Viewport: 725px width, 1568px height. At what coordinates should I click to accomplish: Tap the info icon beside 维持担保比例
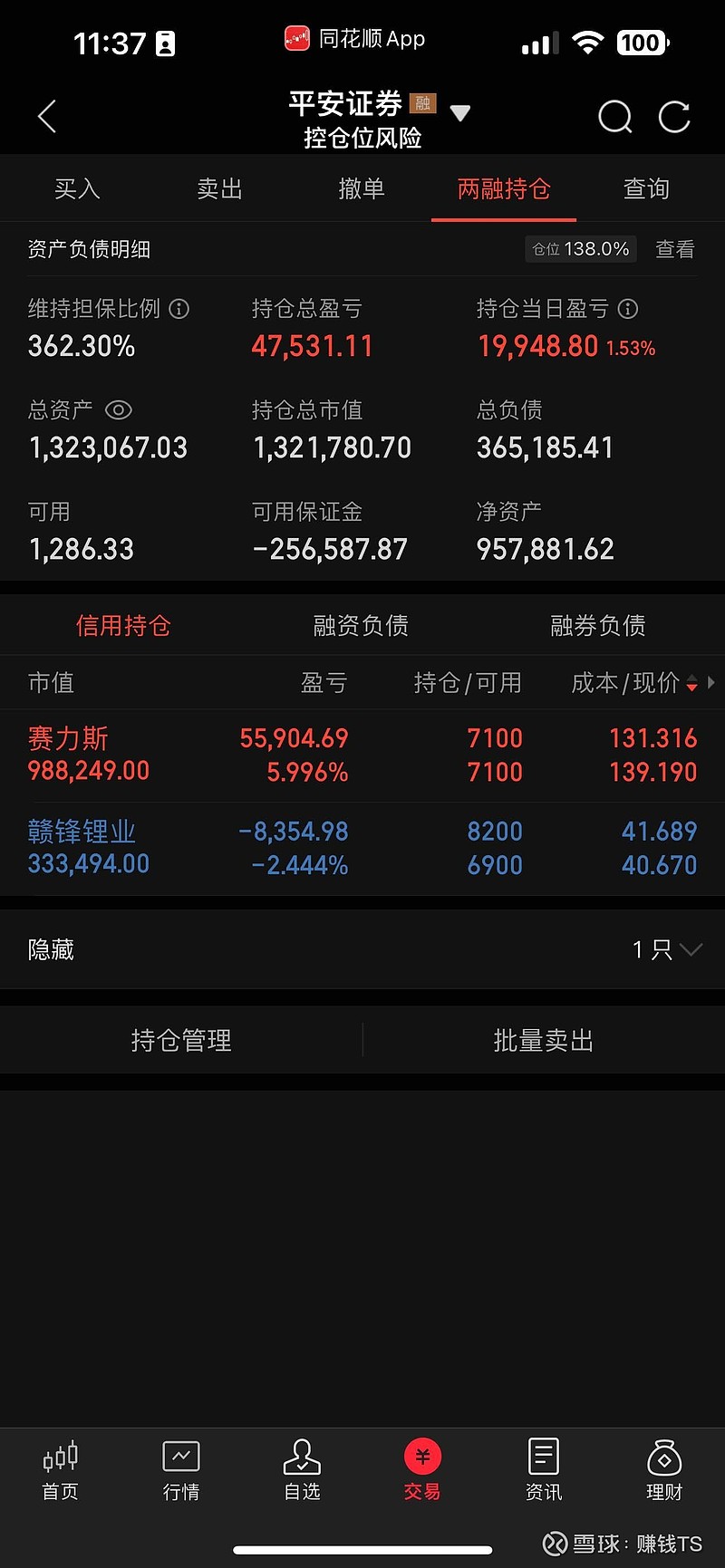pyautogui.click(x=179, y=309)
